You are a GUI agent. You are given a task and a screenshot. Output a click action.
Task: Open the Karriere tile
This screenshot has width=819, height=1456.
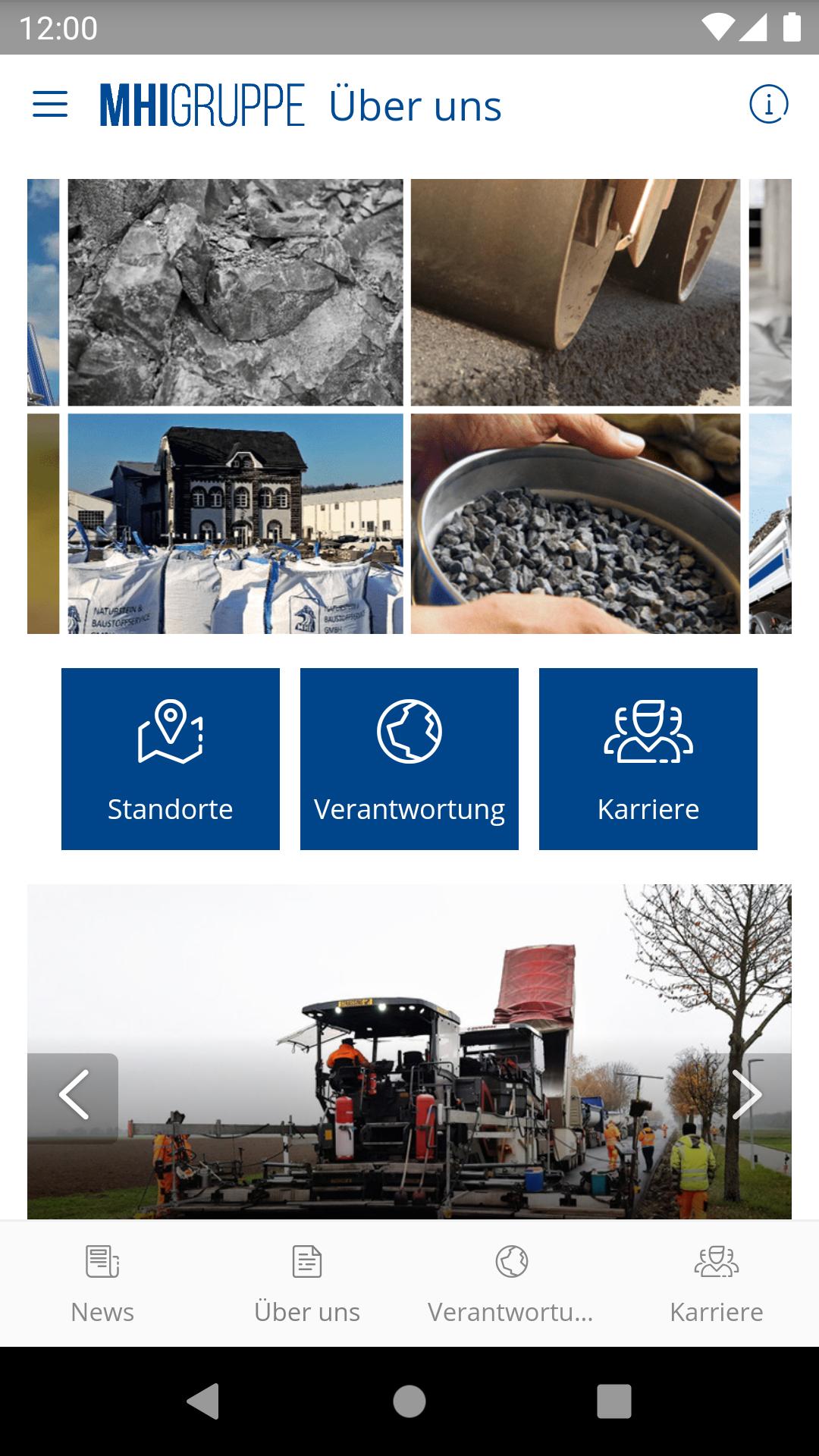pyautogui.click(x=648, y=758)
